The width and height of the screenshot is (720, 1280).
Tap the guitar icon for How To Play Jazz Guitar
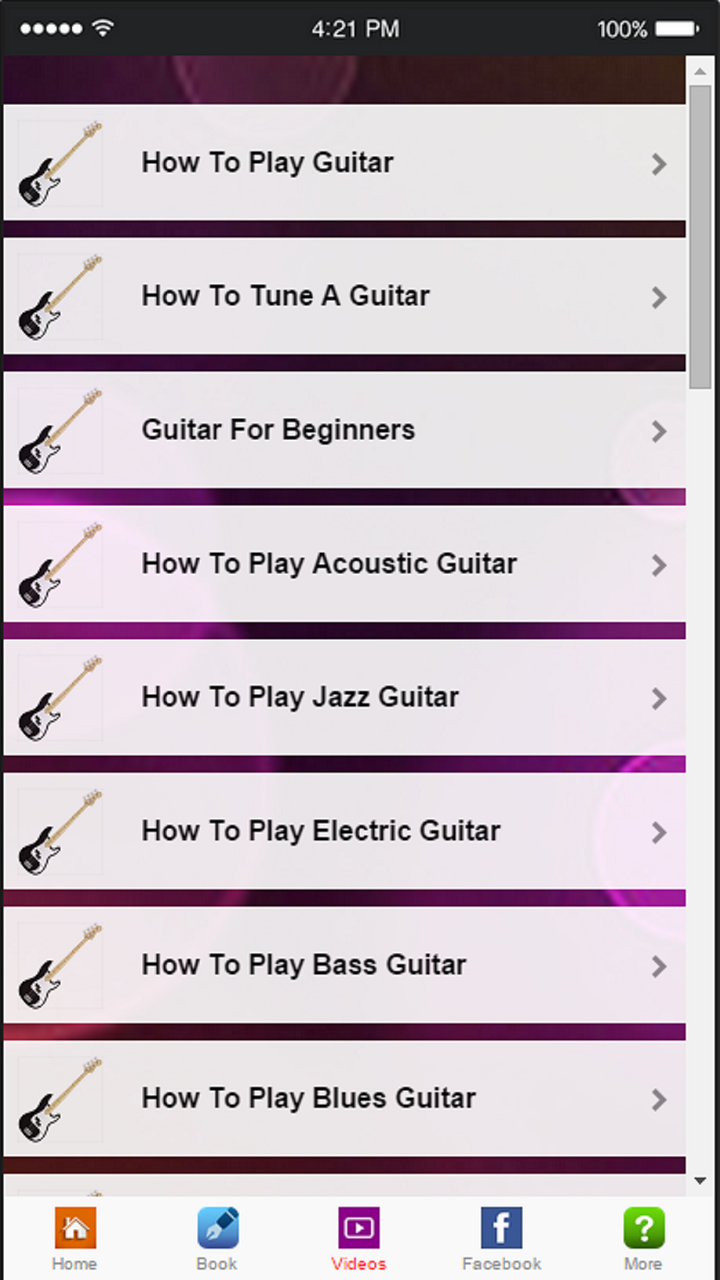tap(59, 698)
